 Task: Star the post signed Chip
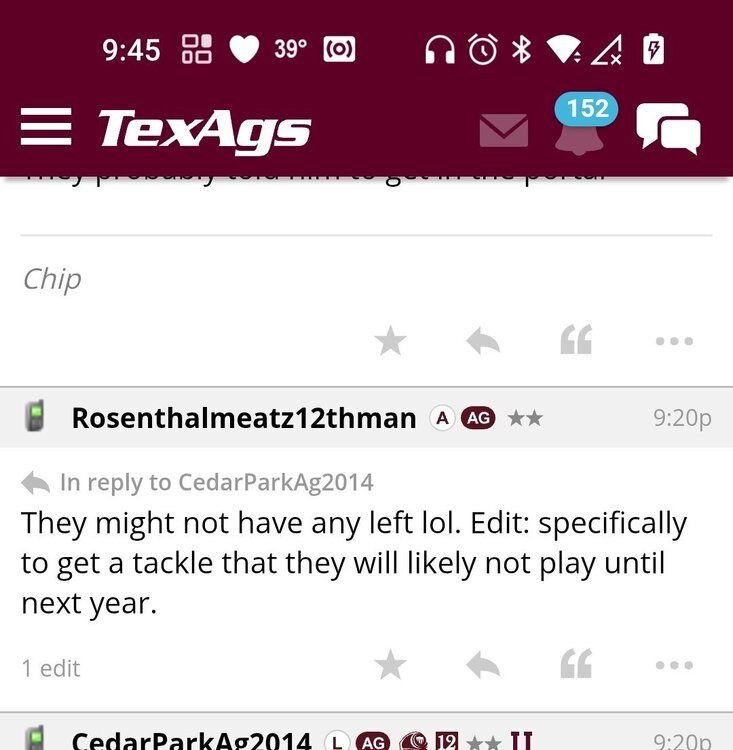pos(390,341)
